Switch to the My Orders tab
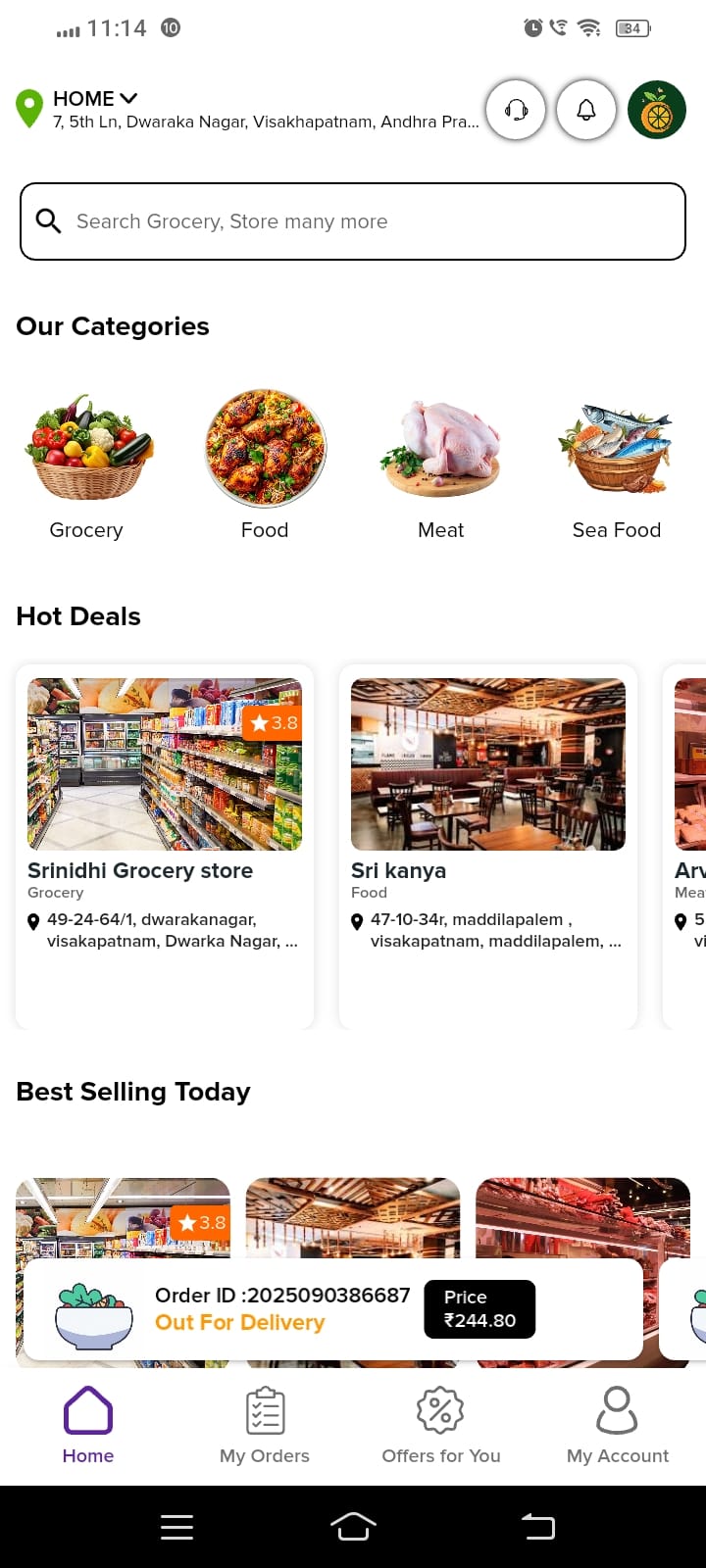Viewport: 706px width, 1568px height. (x=265, y=1425)
